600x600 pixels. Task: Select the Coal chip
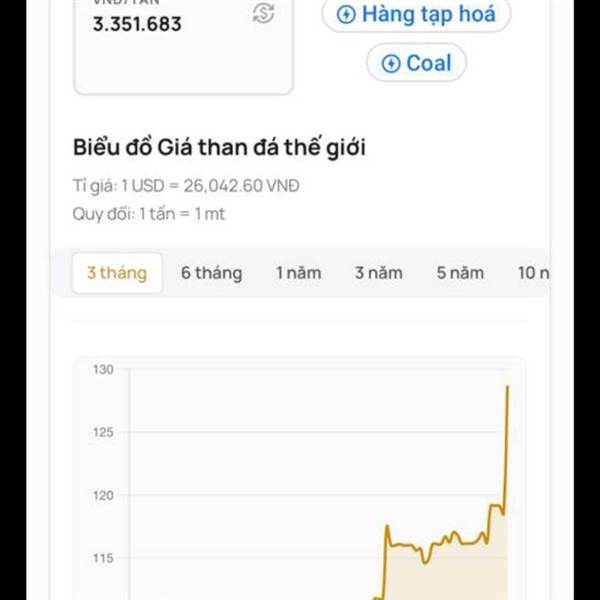(416, 63)
